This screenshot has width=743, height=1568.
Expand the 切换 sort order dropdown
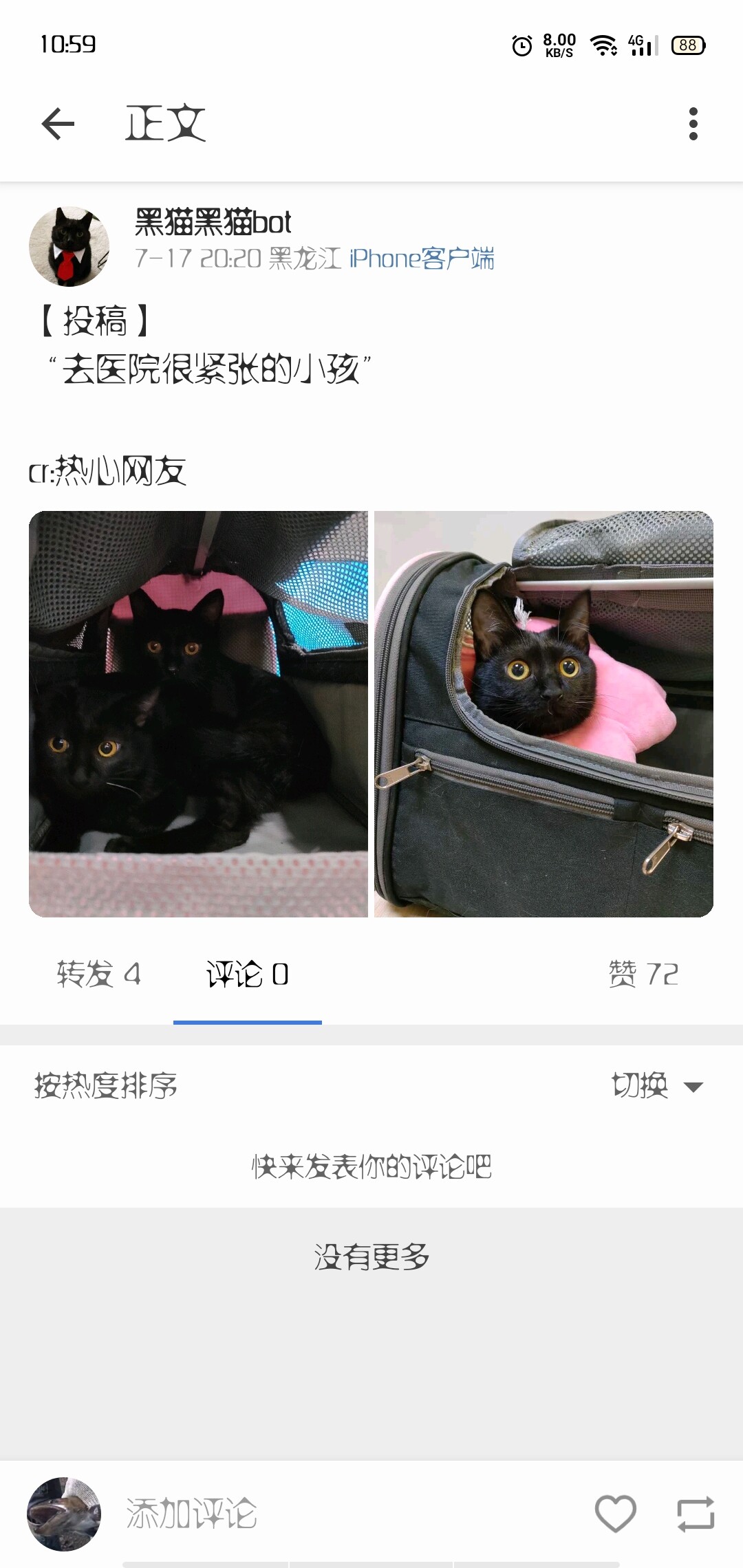(656, 1086)
